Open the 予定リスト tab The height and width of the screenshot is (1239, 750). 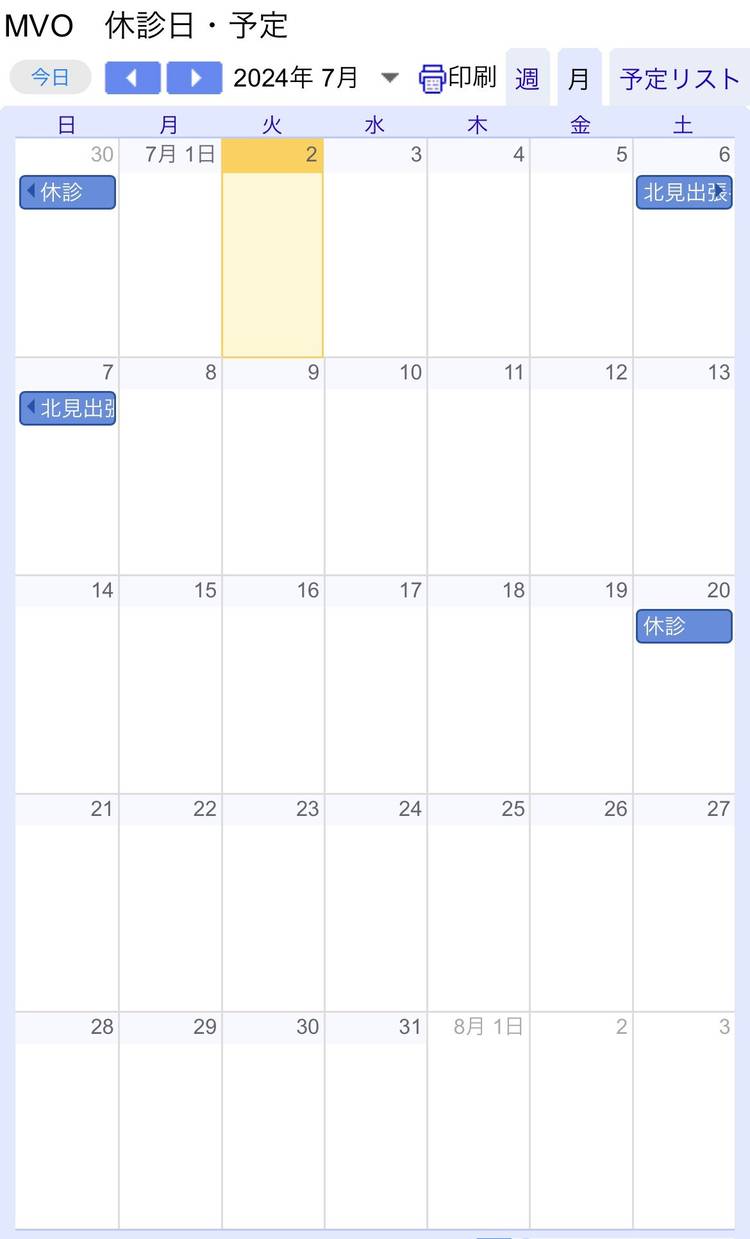coord(679,79)
